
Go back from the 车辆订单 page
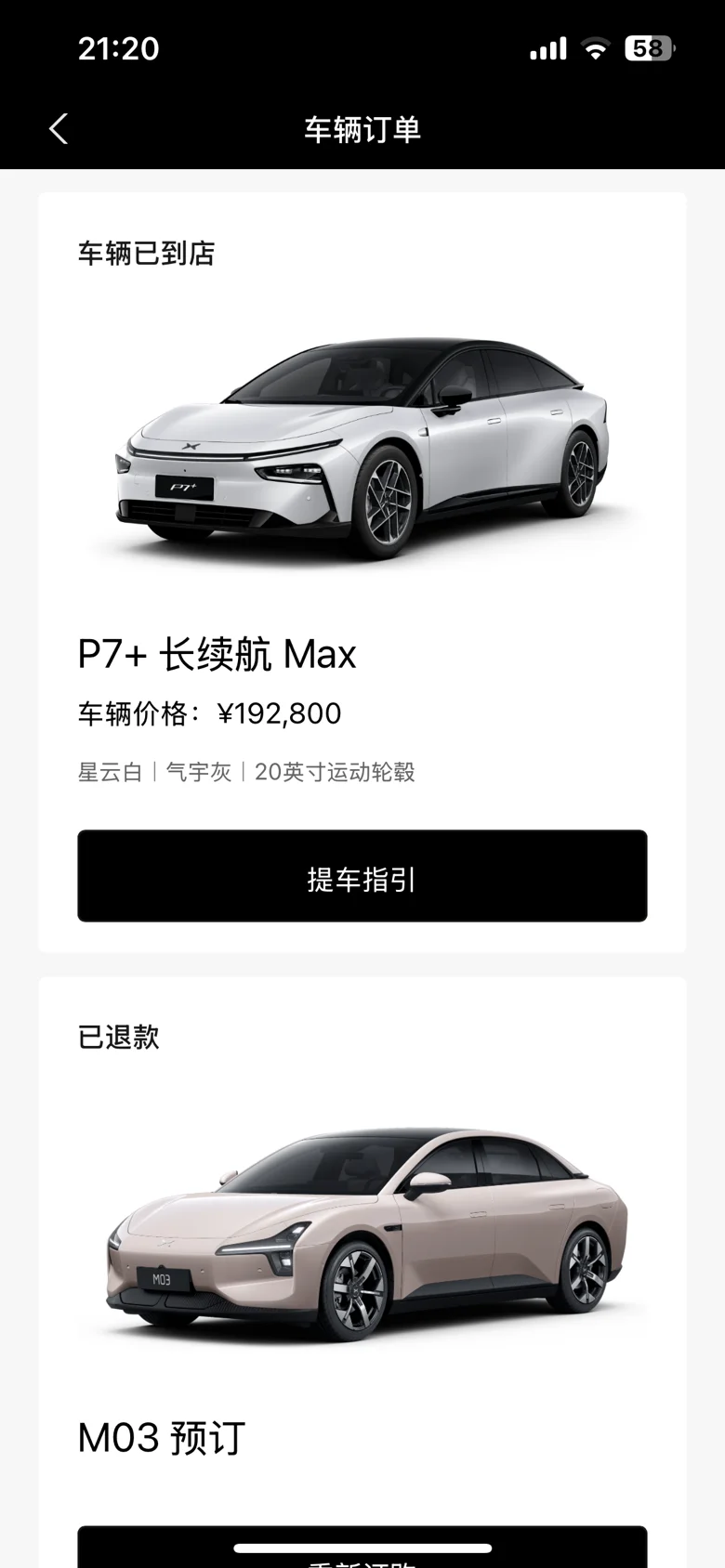coord(59,129)
